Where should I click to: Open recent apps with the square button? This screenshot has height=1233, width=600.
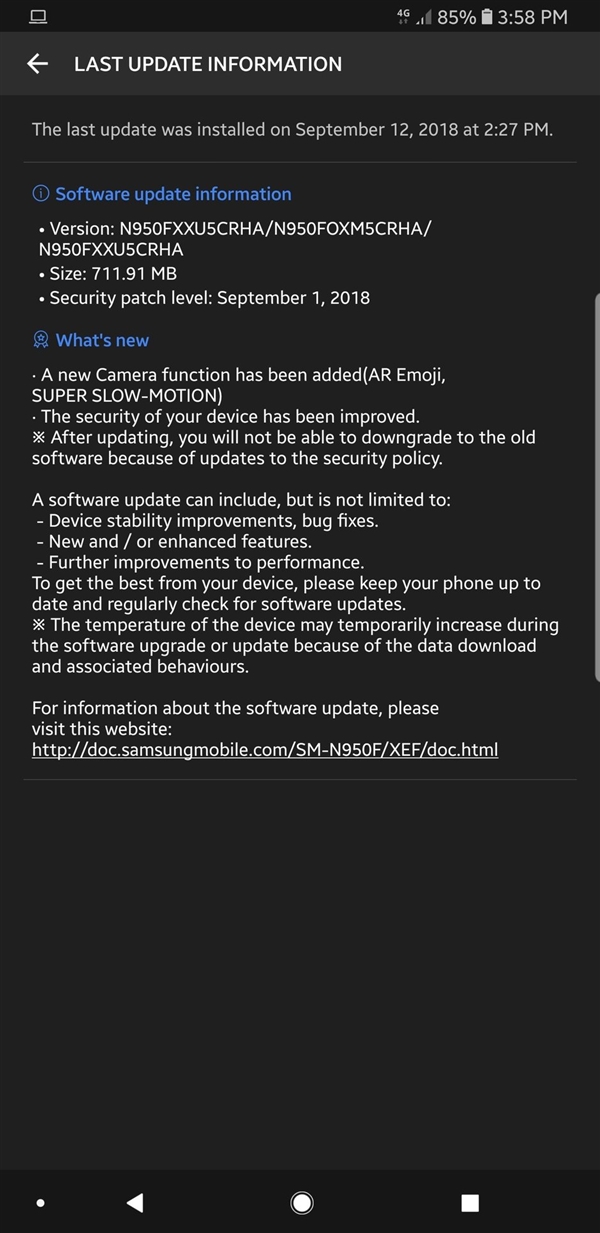click(470, 1203)
